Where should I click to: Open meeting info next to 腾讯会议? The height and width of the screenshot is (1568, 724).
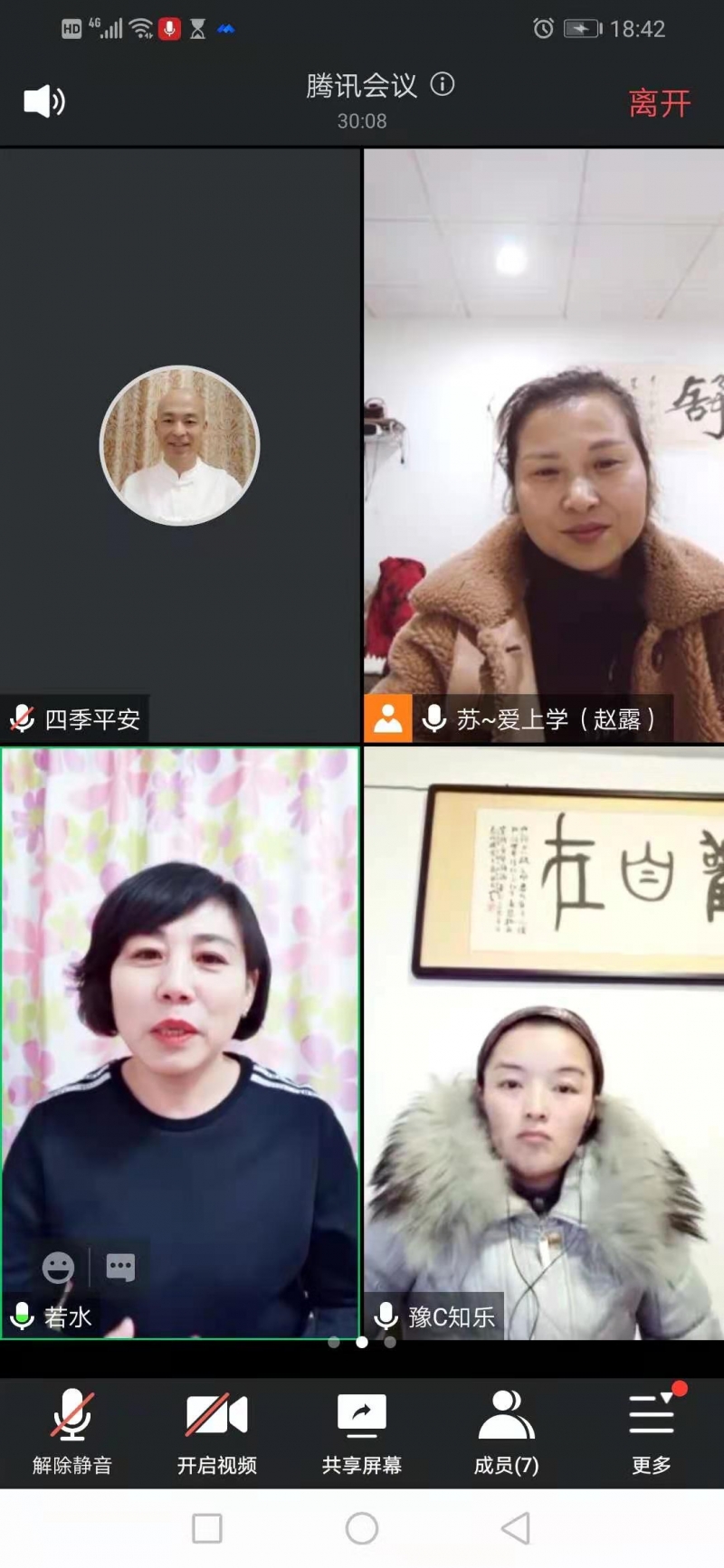442,85
